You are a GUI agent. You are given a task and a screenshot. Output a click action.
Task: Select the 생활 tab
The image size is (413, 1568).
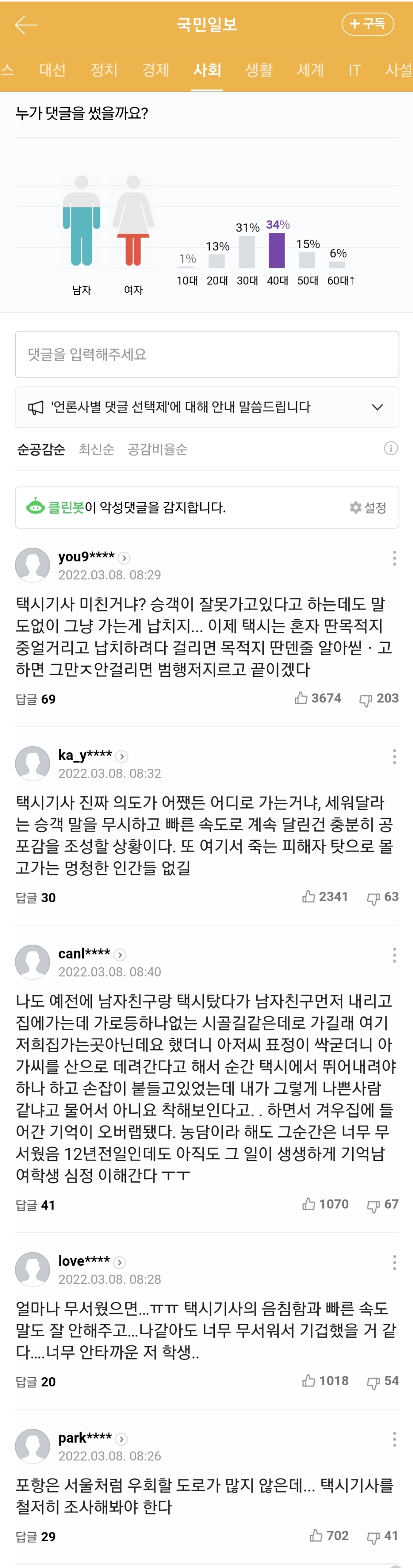click(259, 70)
